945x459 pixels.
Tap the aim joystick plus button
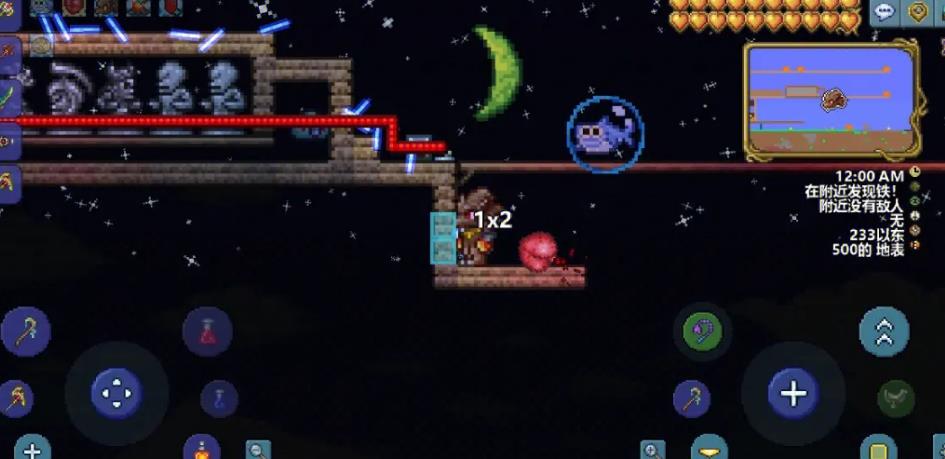coord(793,393)
